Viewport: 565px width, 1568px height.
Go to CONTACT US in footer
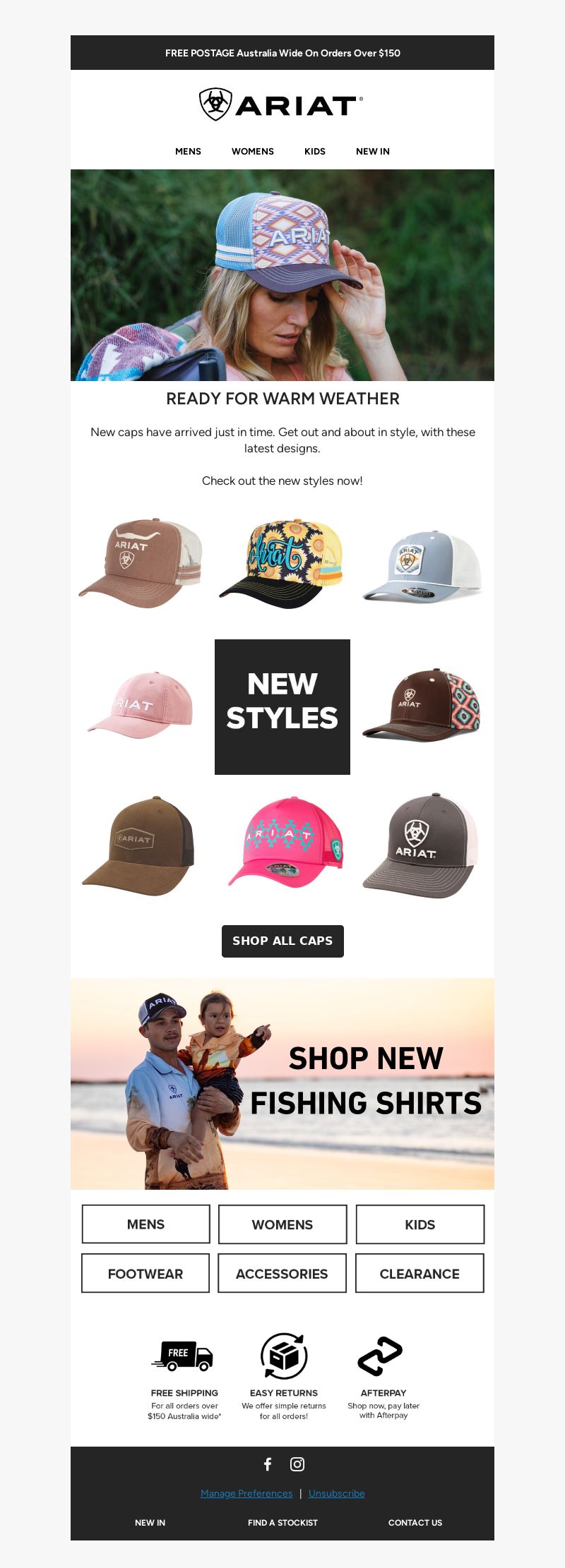tap(415, 1522)
